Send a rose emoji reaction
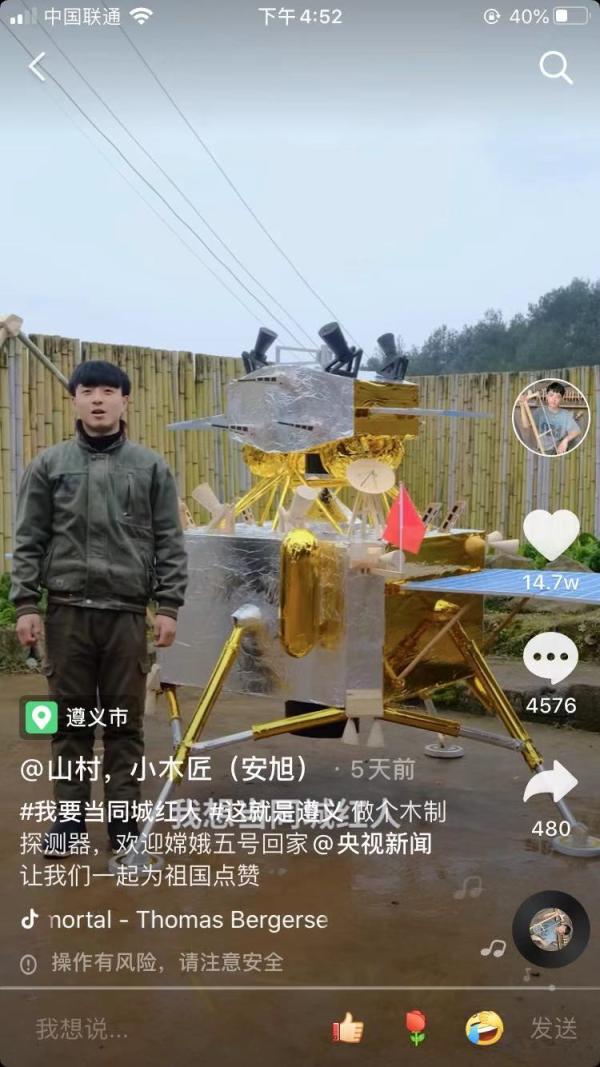600x1067 pixels. point(415,1027)
